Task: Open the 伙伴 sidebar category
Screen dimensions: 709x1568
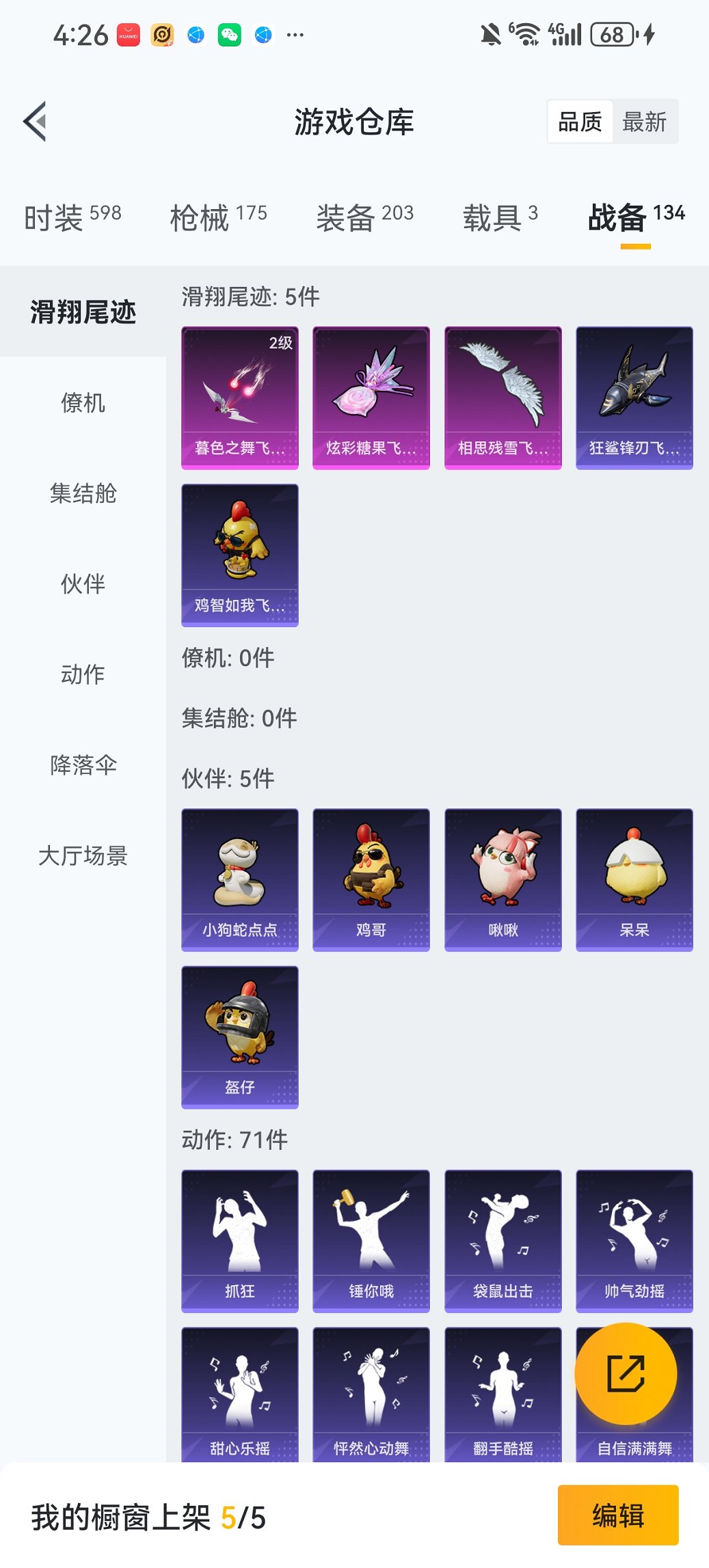Action: tap(83, 585)
